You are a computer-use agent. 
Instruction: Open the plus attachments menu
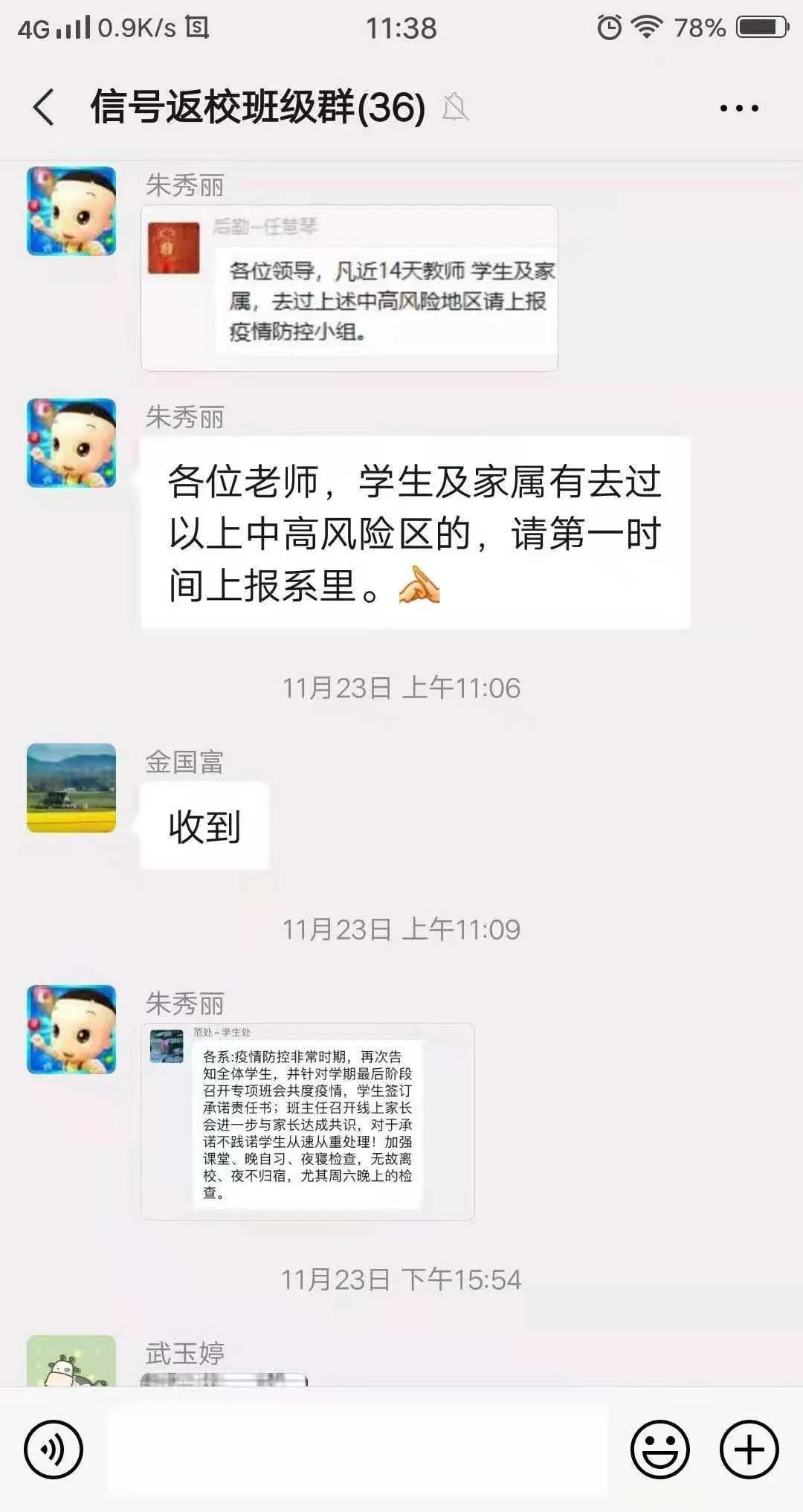[749, 1449]
